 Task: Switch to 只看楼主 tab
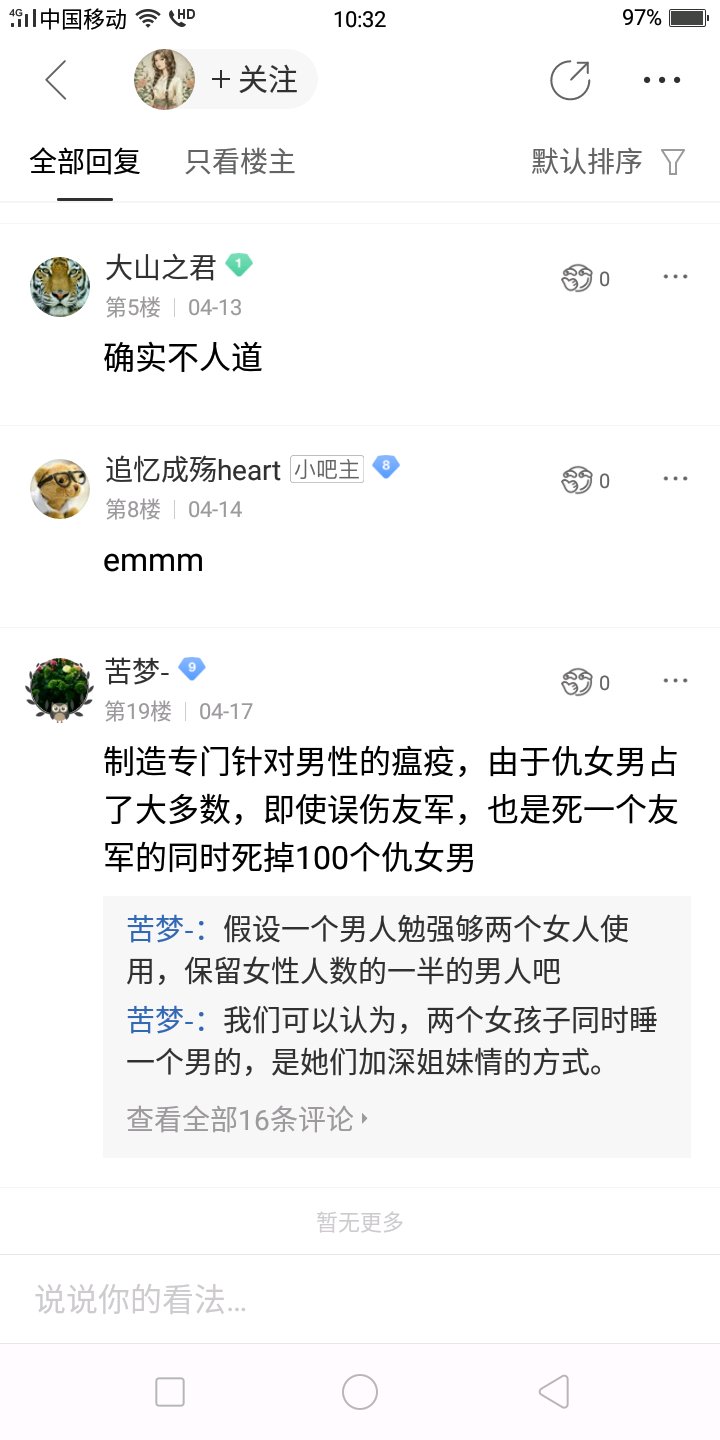click(x=240, y=162)
